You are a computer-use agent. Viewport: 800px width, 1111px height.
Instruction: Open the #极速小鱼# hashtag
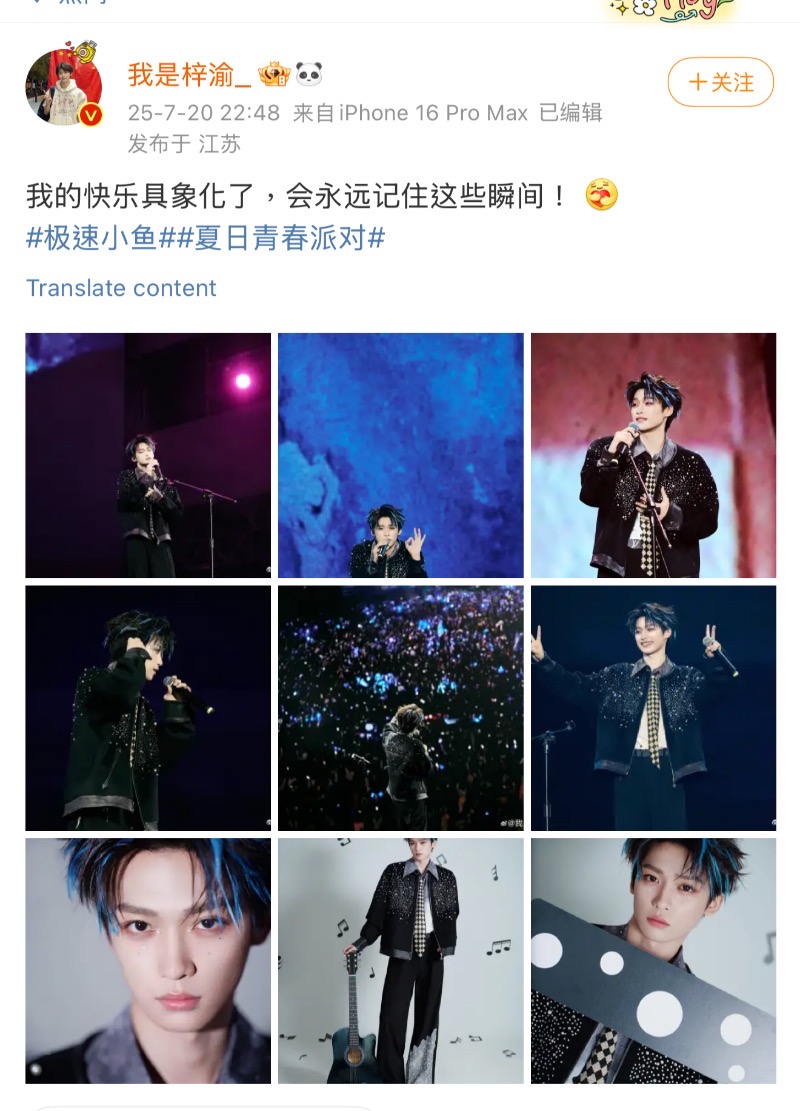point(92,239)
